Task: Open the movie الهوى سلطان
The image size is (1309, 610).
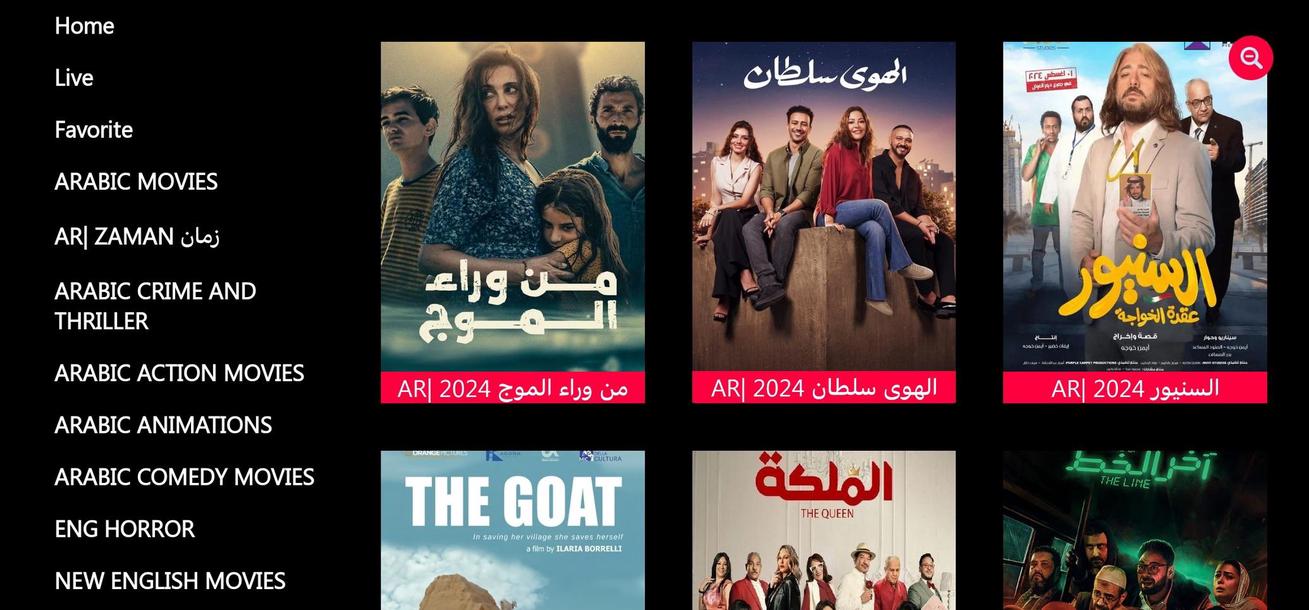Action: pyautogui.click(x=823, y=220)
